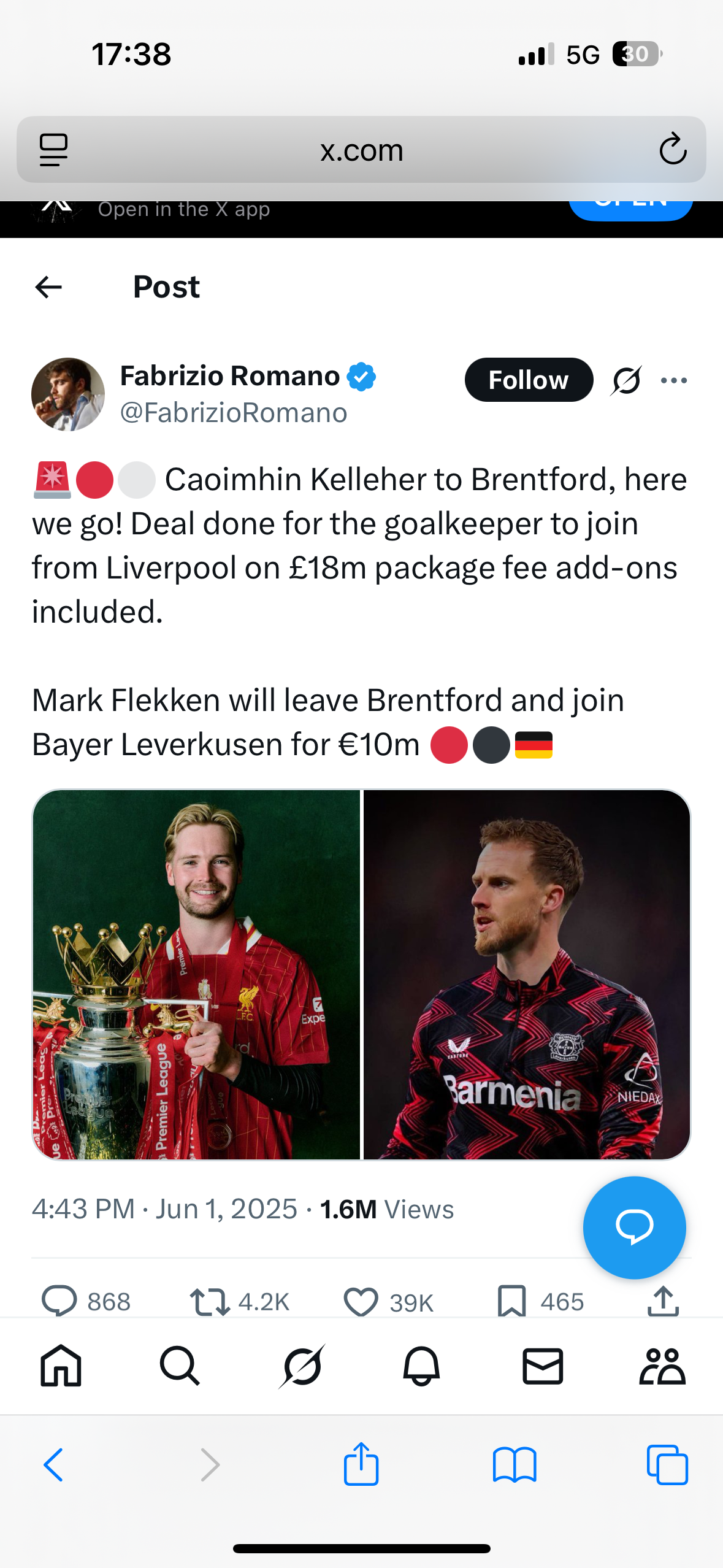View the Flekken Leverkusen photo
723x1568 pixels.
point(527,975)
